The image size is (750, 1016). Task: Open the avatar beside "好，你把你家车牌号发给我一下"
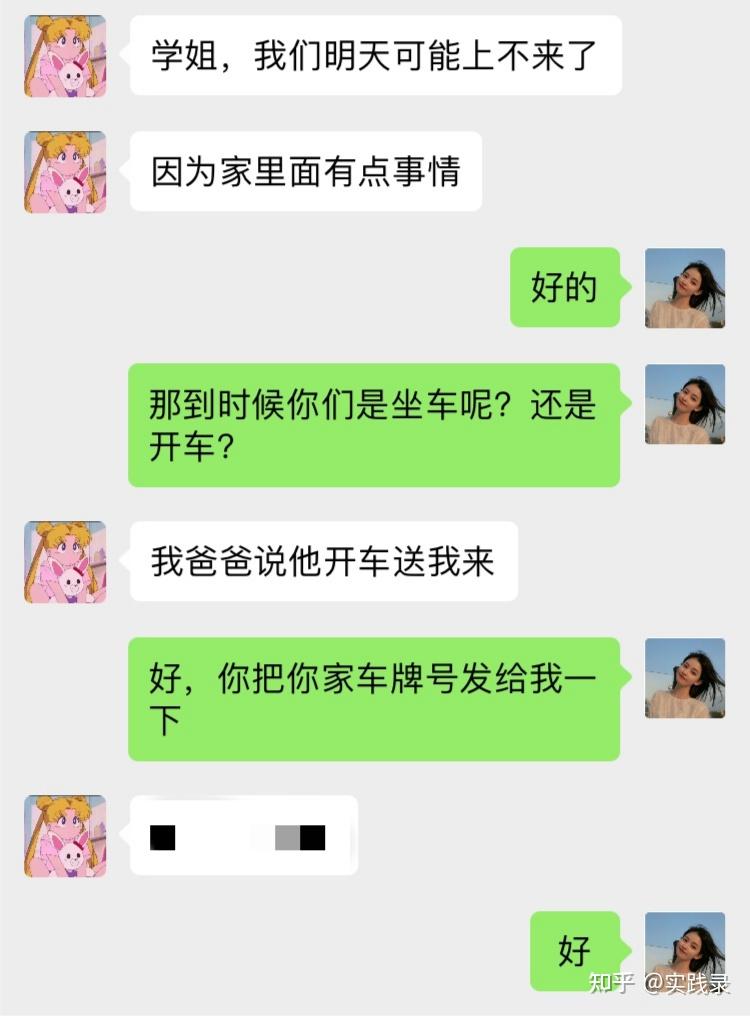(x=685, y=678)
